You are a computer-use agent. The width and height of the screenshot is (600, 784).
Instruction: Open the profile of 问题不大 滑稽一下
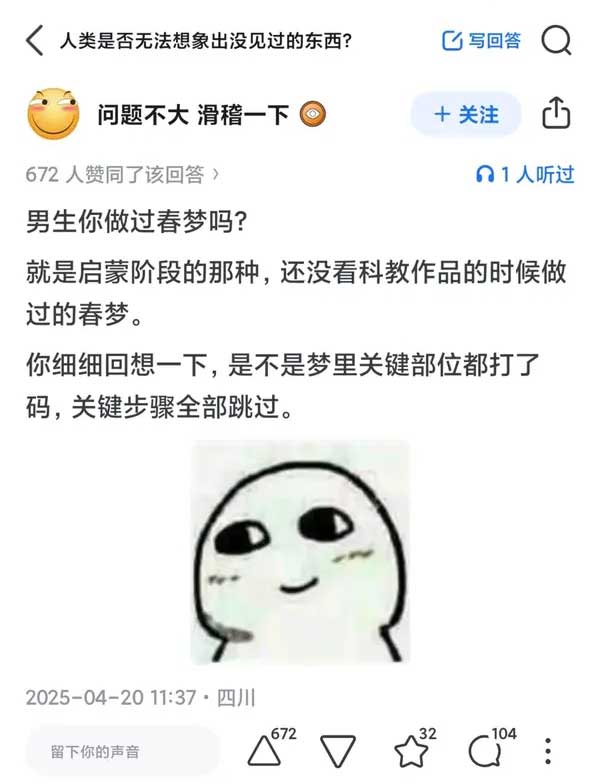coord(192,115)
